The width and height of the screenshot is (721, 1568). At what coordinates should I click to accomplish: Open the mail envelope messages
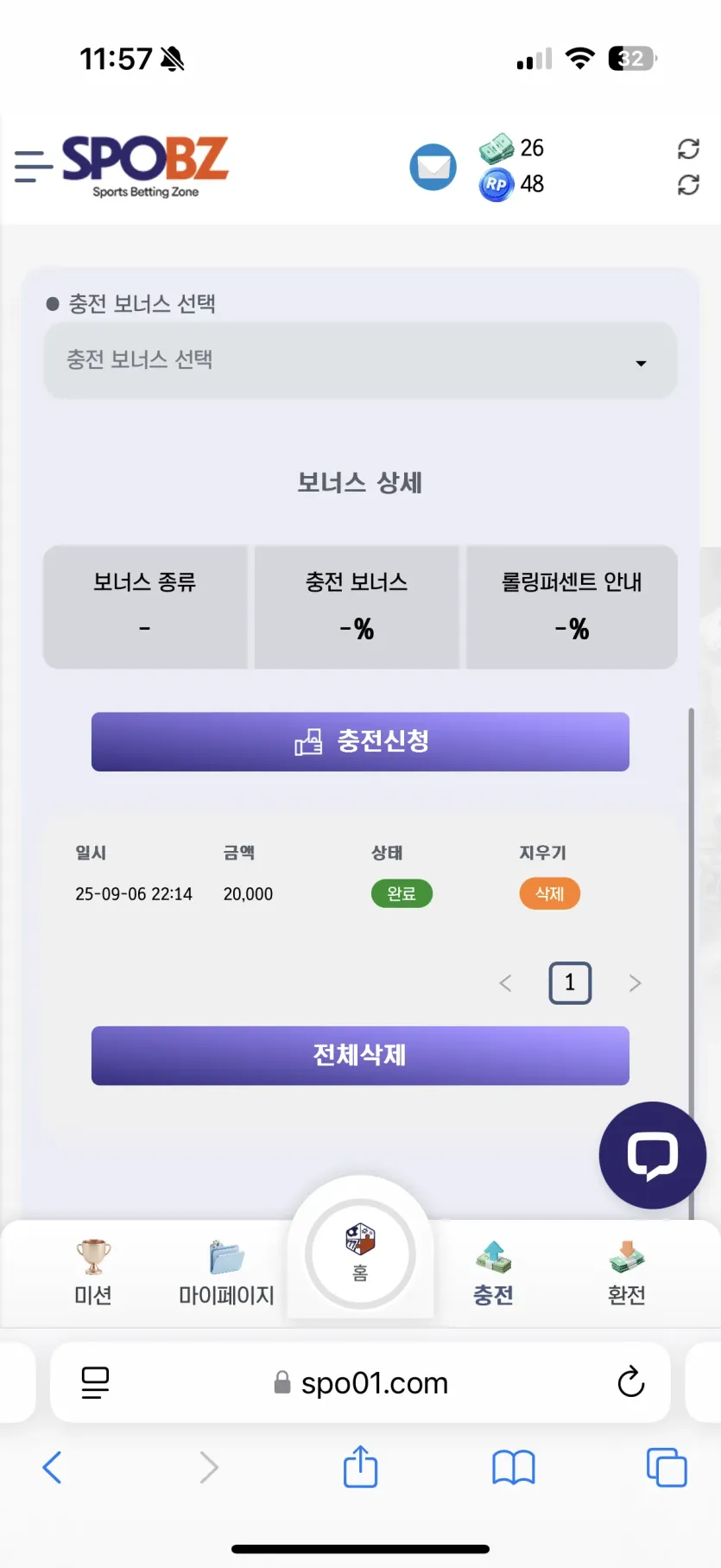pyautogui.click(x=433, y=167)
